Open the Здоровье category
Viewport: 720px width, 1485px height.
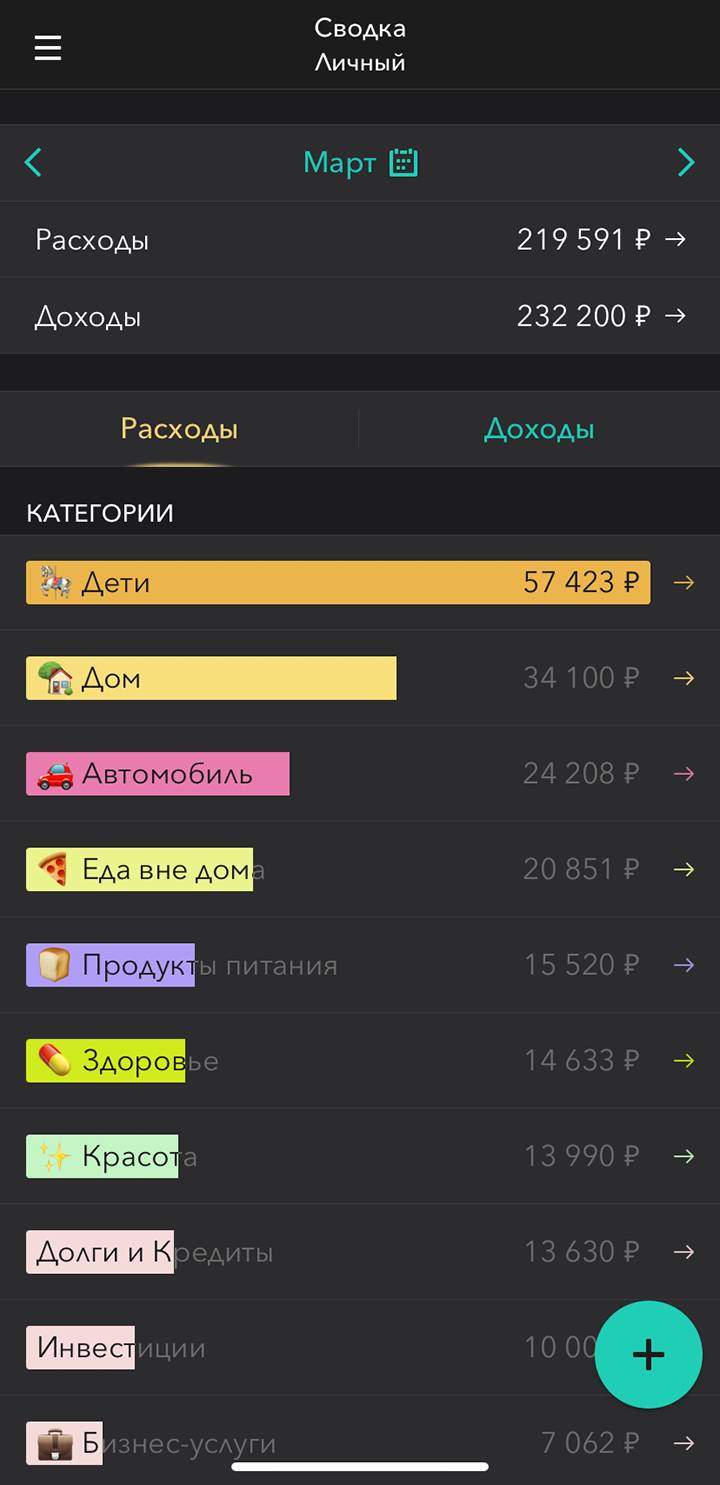click(360, 1060)
